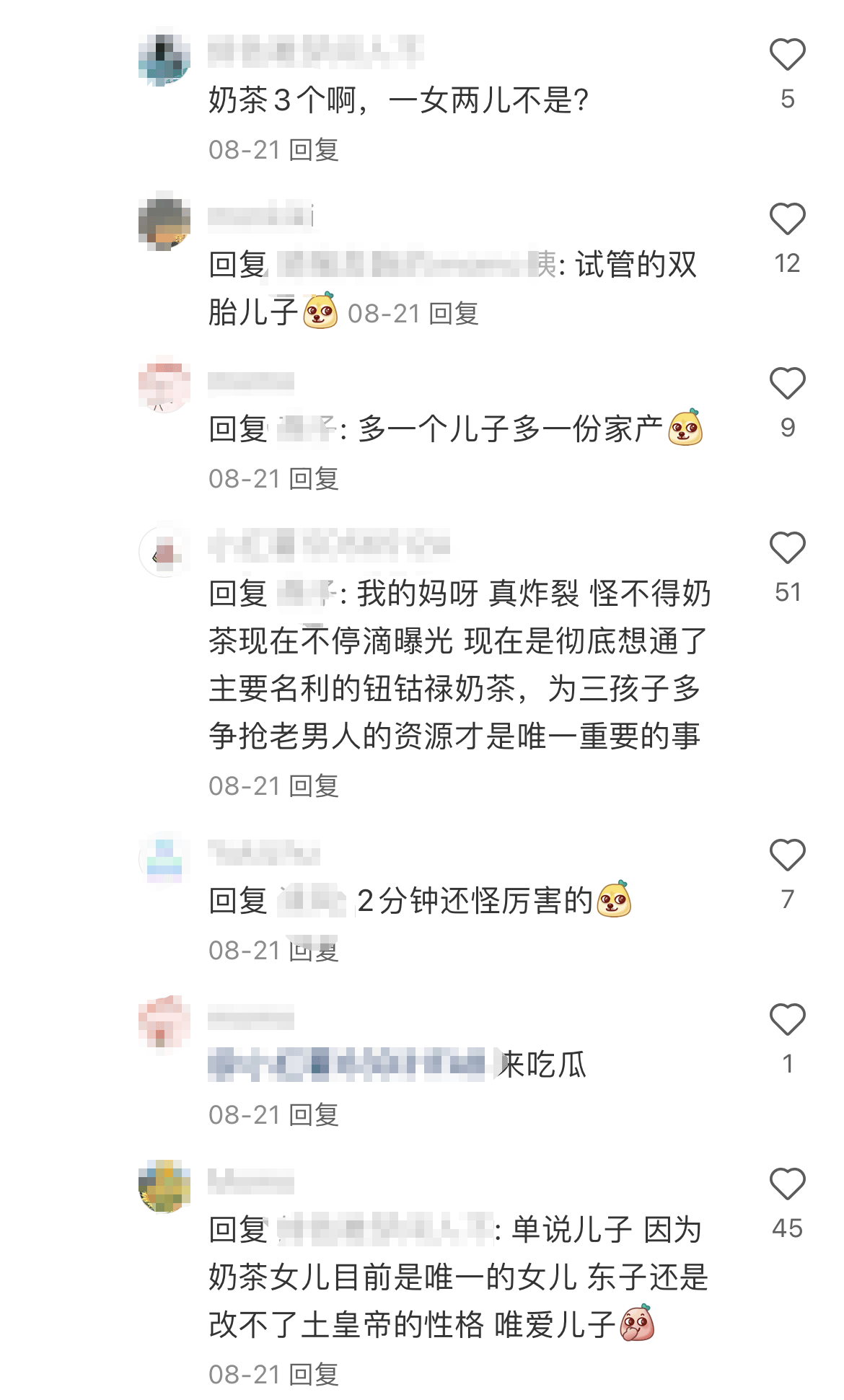Reply to the '多一个儿子多一份家产' comment
Image resolution: width=844 pixels, height=1400 pixels.
coord(314,479)
